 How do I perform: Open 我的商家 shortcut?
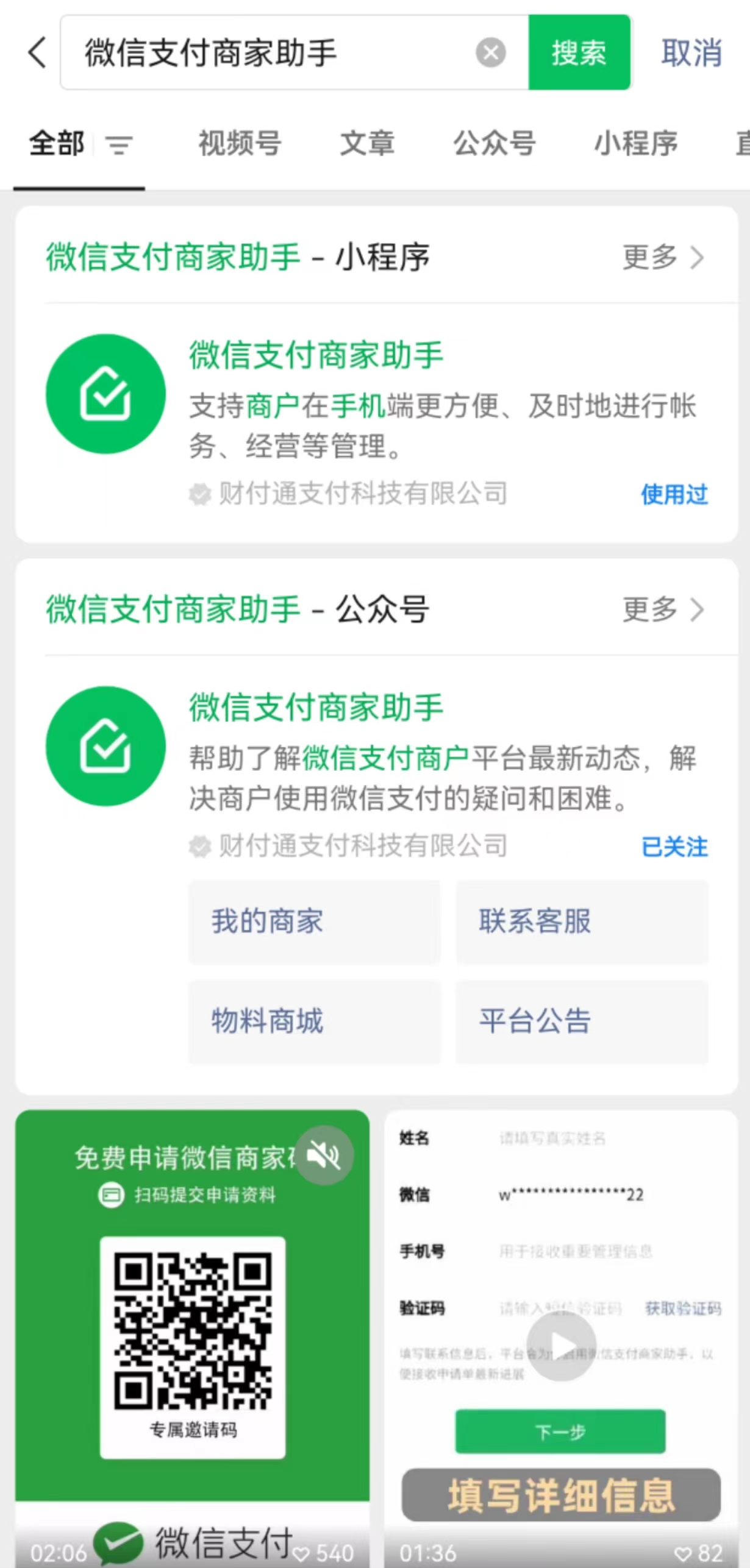(x=314, y=921)
